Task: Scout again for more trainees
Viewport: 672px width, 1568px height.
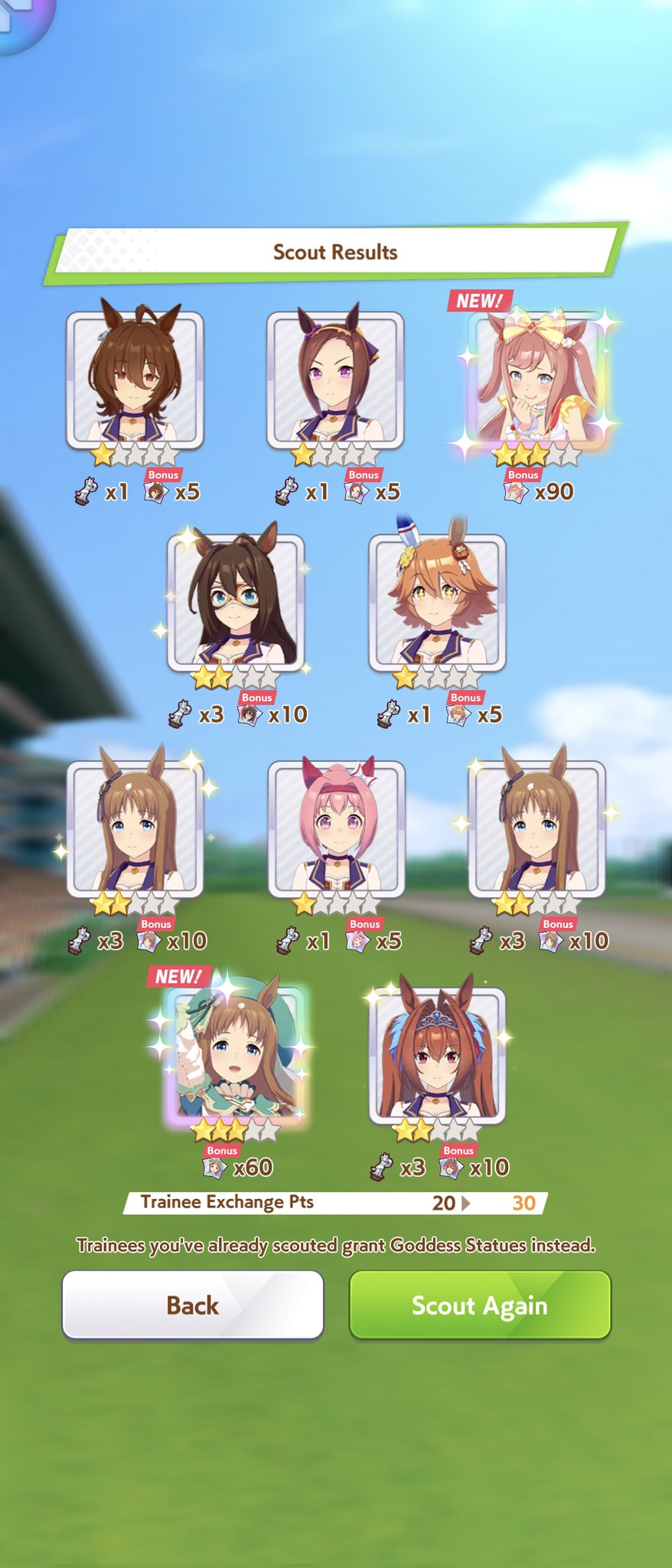Action: pos(480,1305)
